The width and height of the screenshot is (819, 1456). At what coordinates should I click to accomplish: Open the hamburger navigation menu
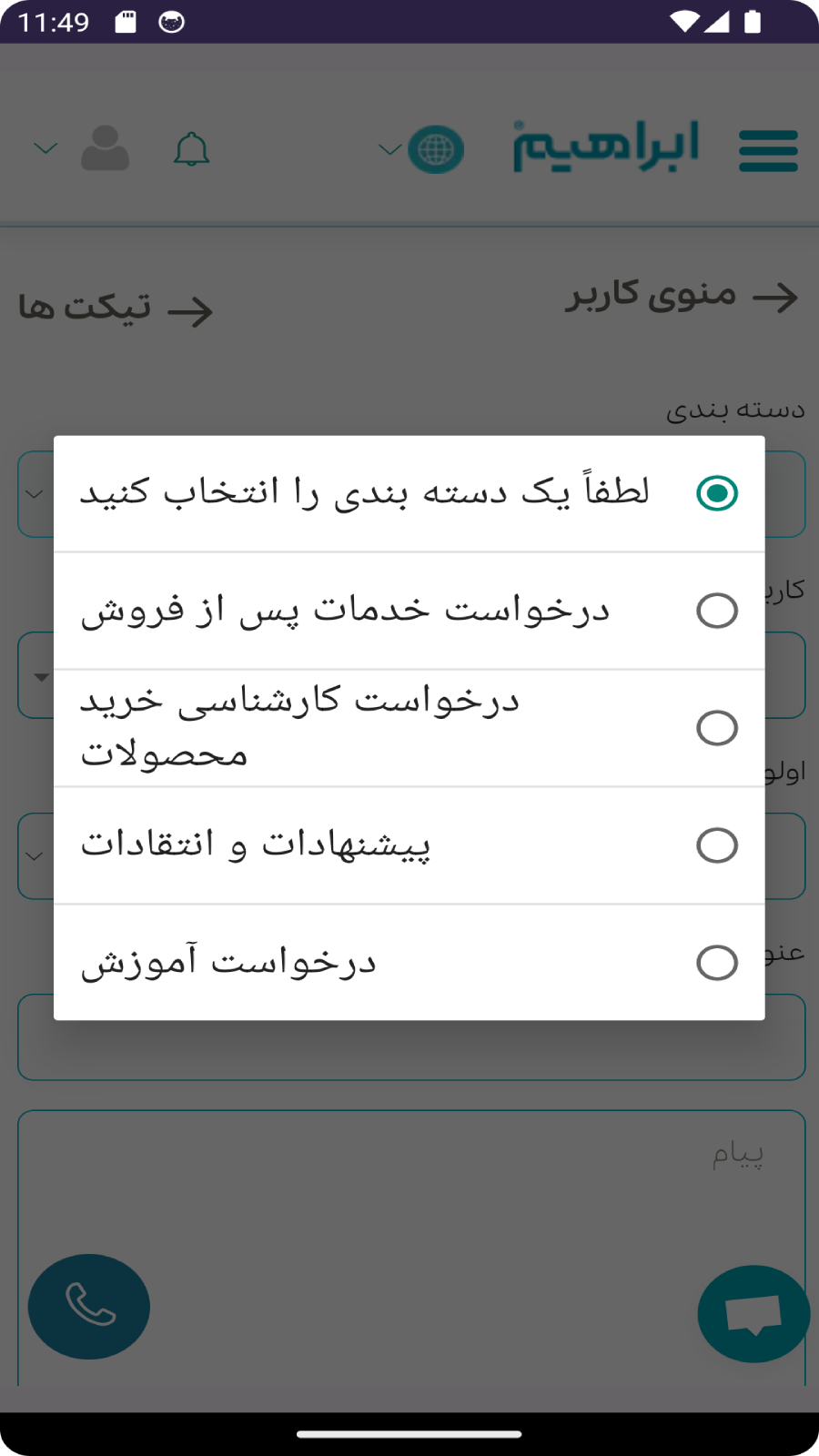pos(769,150)
